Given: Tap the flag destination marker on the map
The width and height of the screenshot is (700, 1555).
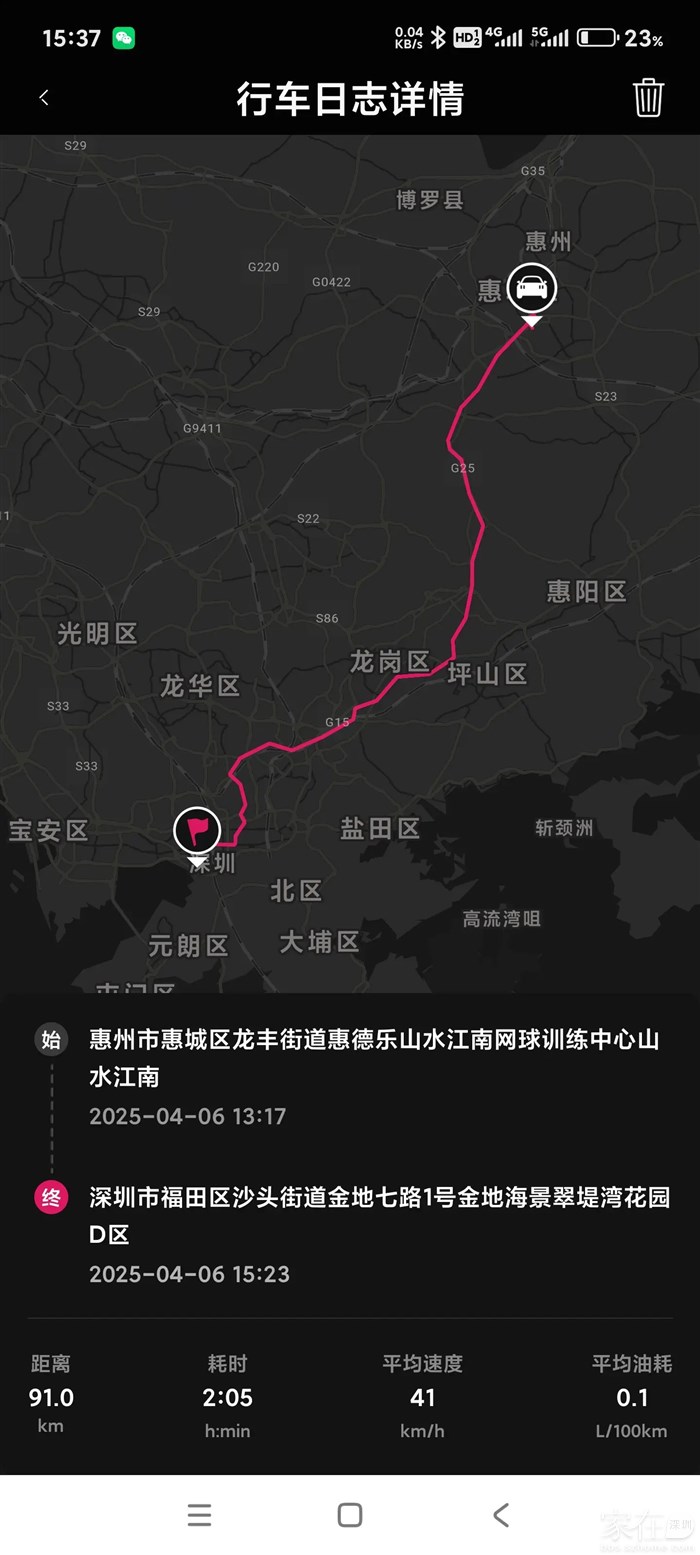Looking at the screenshot, I should (197, 831).
